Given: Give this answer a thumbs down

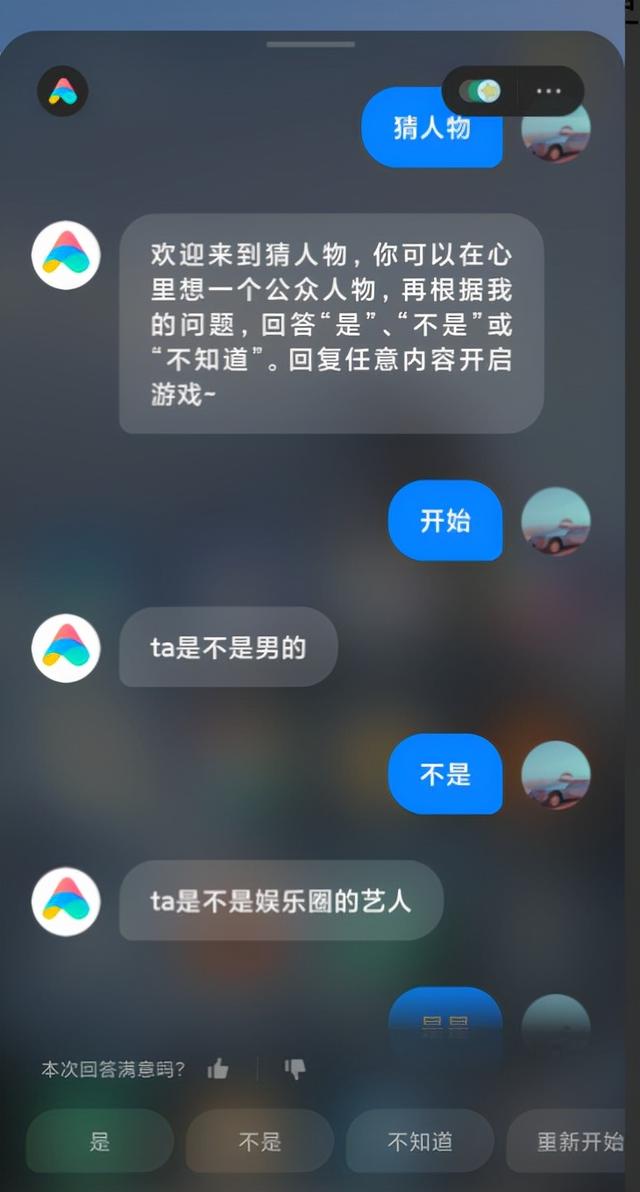Looking at the screenshot, I should (x=295, y=1069).
